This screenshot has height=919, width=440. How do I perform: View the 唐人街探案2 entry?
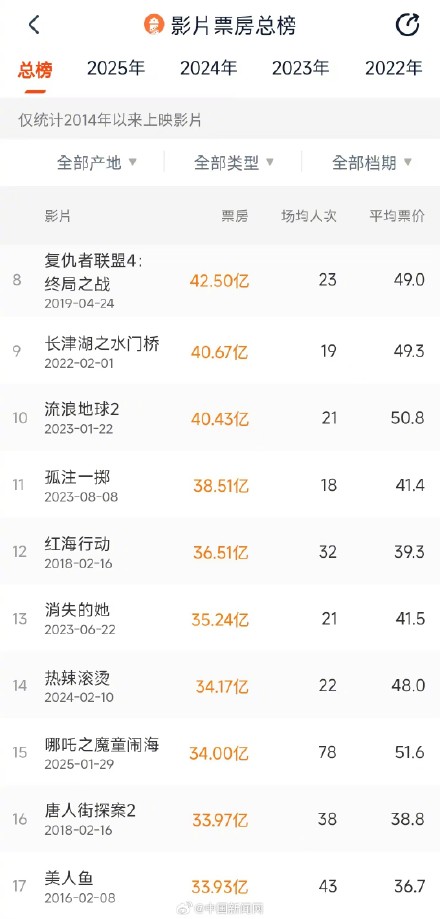pos(220,819)
